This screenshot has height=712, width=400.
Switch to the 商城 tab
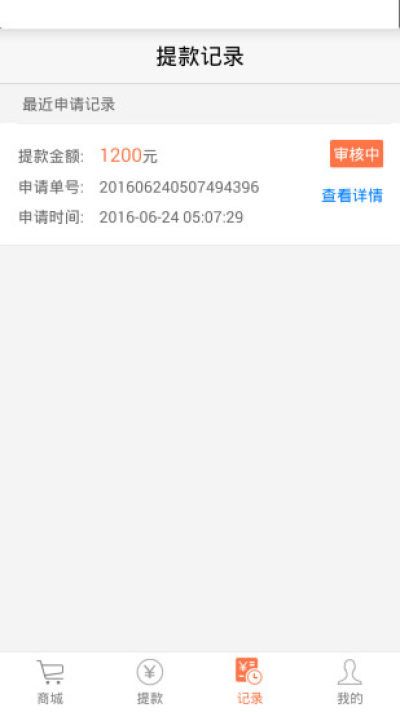(50, 682)
